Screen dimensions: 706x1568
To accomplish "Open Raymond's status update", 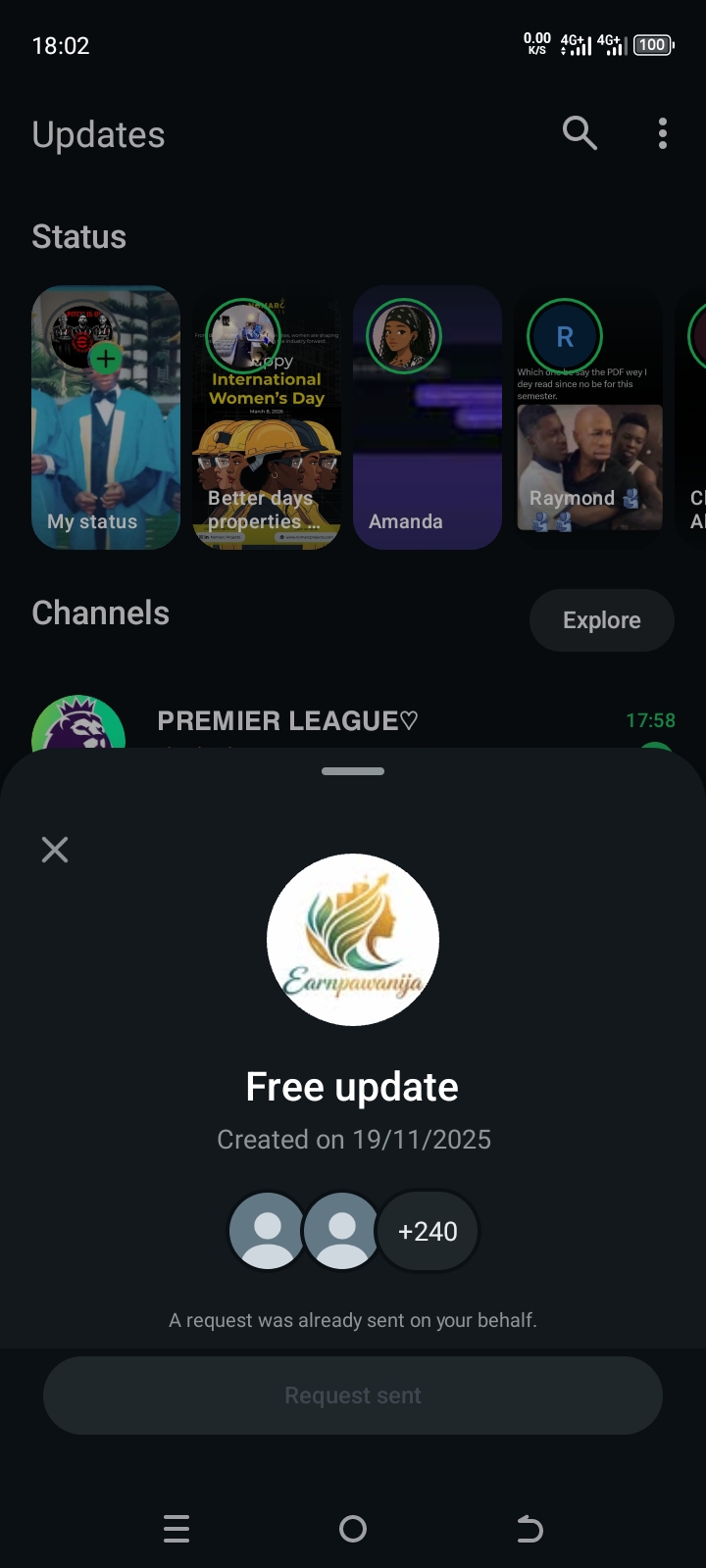I will 588,417.
